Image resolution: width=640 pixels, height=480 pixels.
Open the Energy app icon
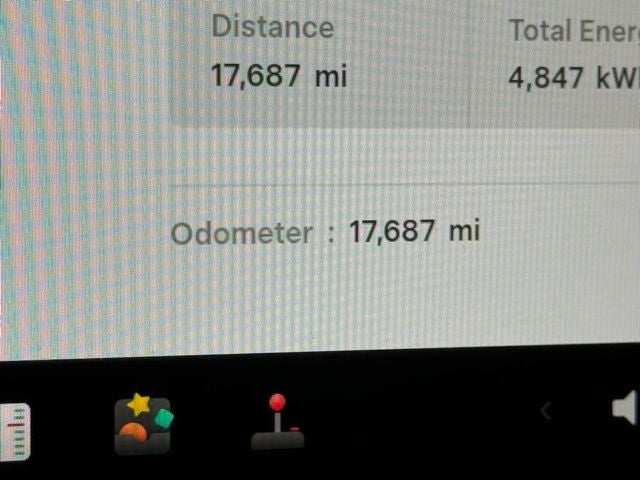(14, 430)
